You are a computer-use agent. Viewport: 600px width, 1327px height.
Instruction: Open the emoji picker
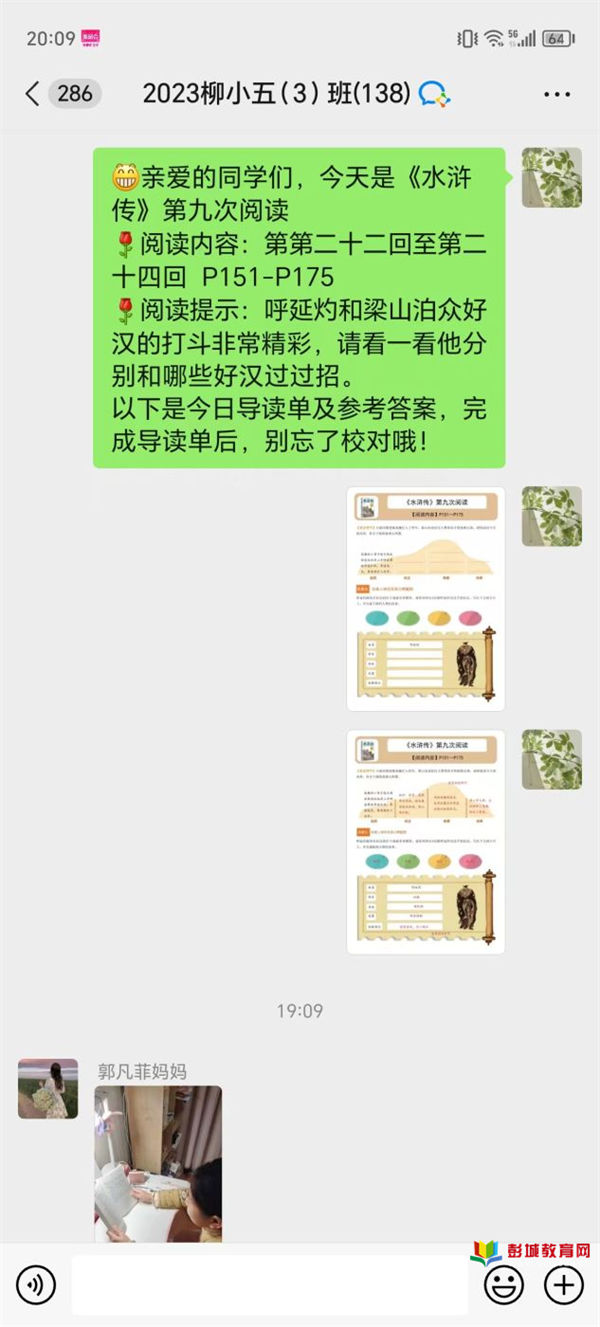pyautogui.click(x=504, y=1284)
